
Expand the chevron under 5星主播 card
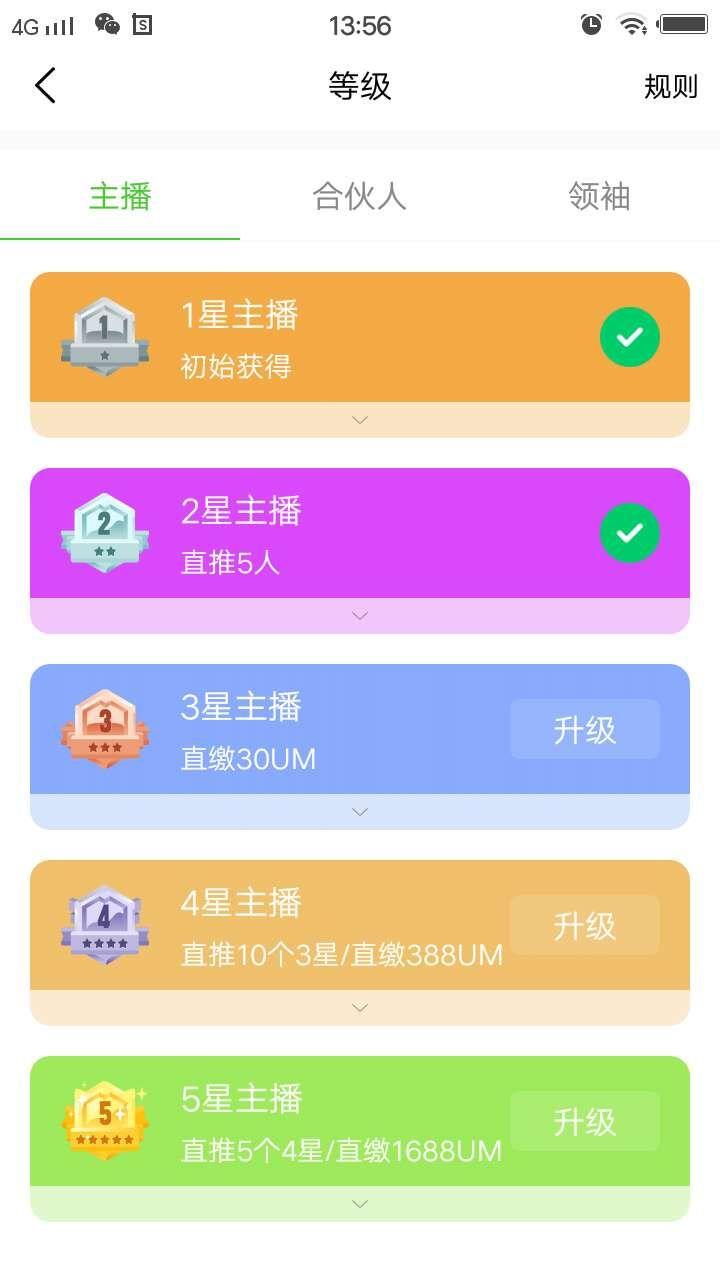tap(360, 1204)
